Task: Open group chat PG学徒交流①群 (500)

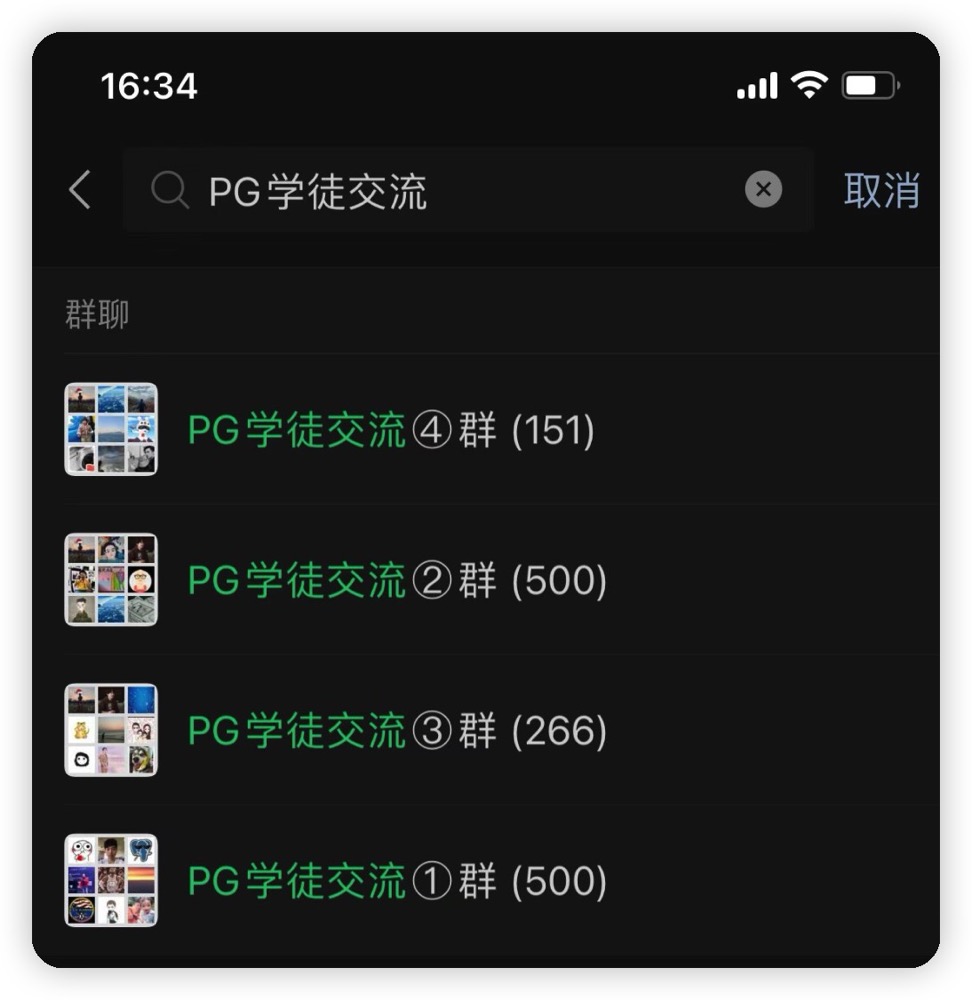Action: point(396,881)
